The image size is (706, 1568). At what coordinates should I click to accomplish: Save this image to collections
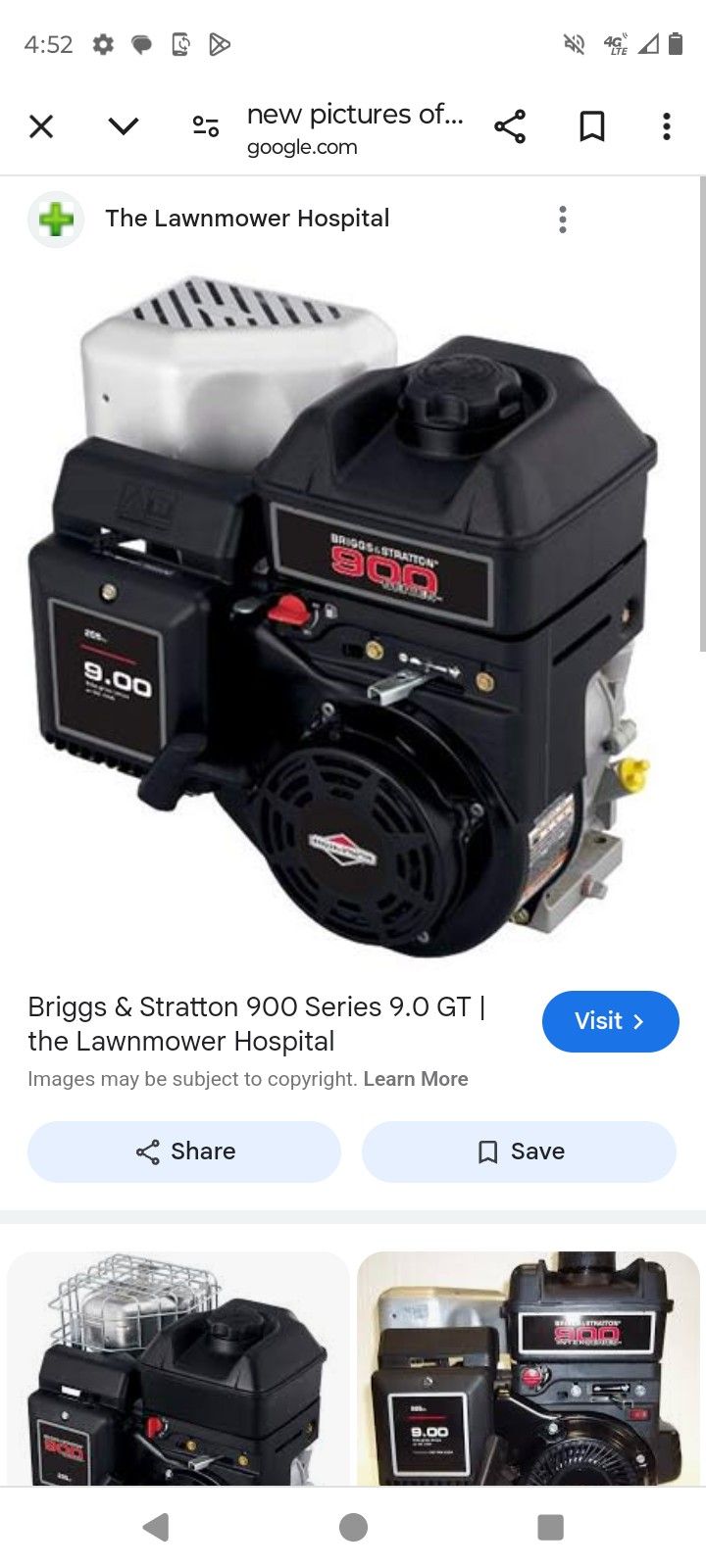(519, 1151)
